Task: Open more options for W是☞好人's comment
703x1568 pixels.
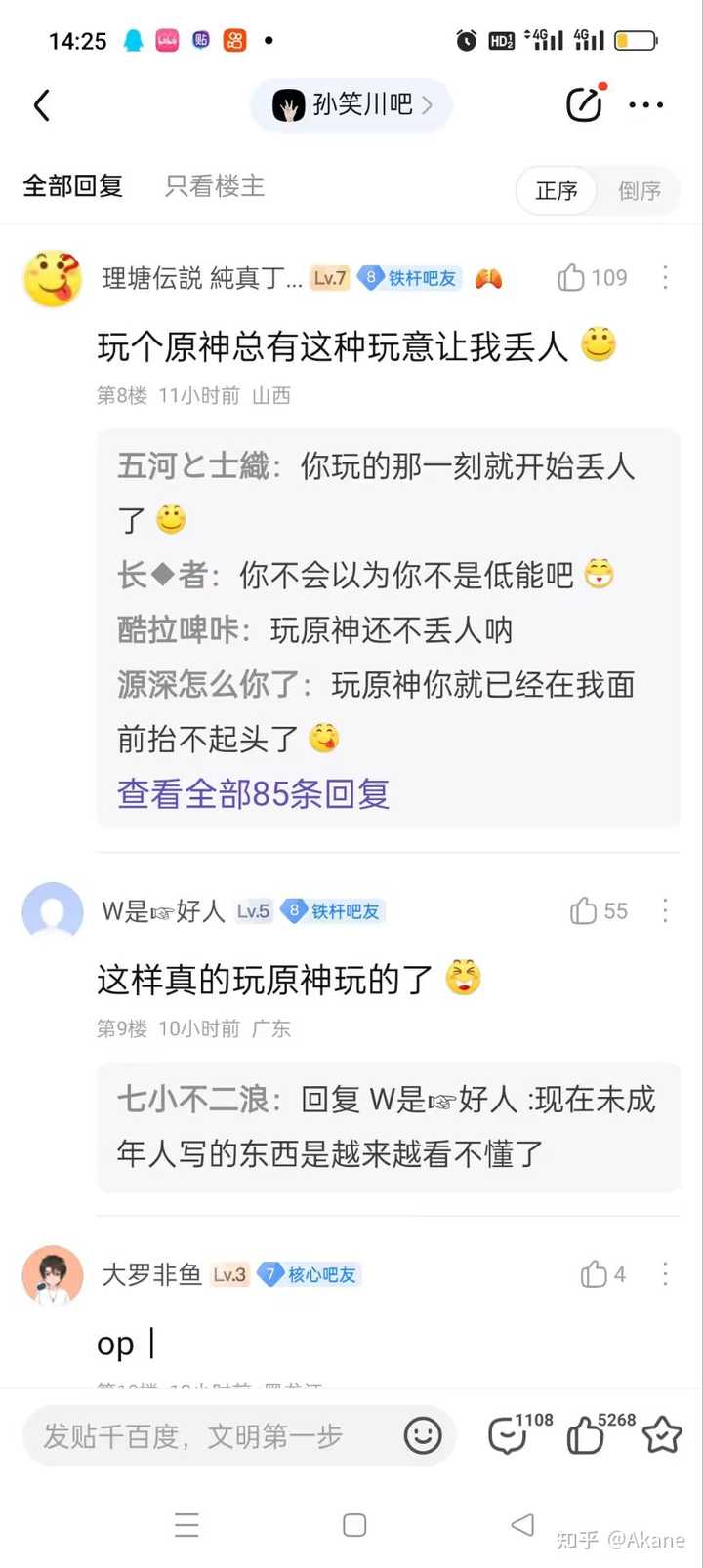Action: 665,911
